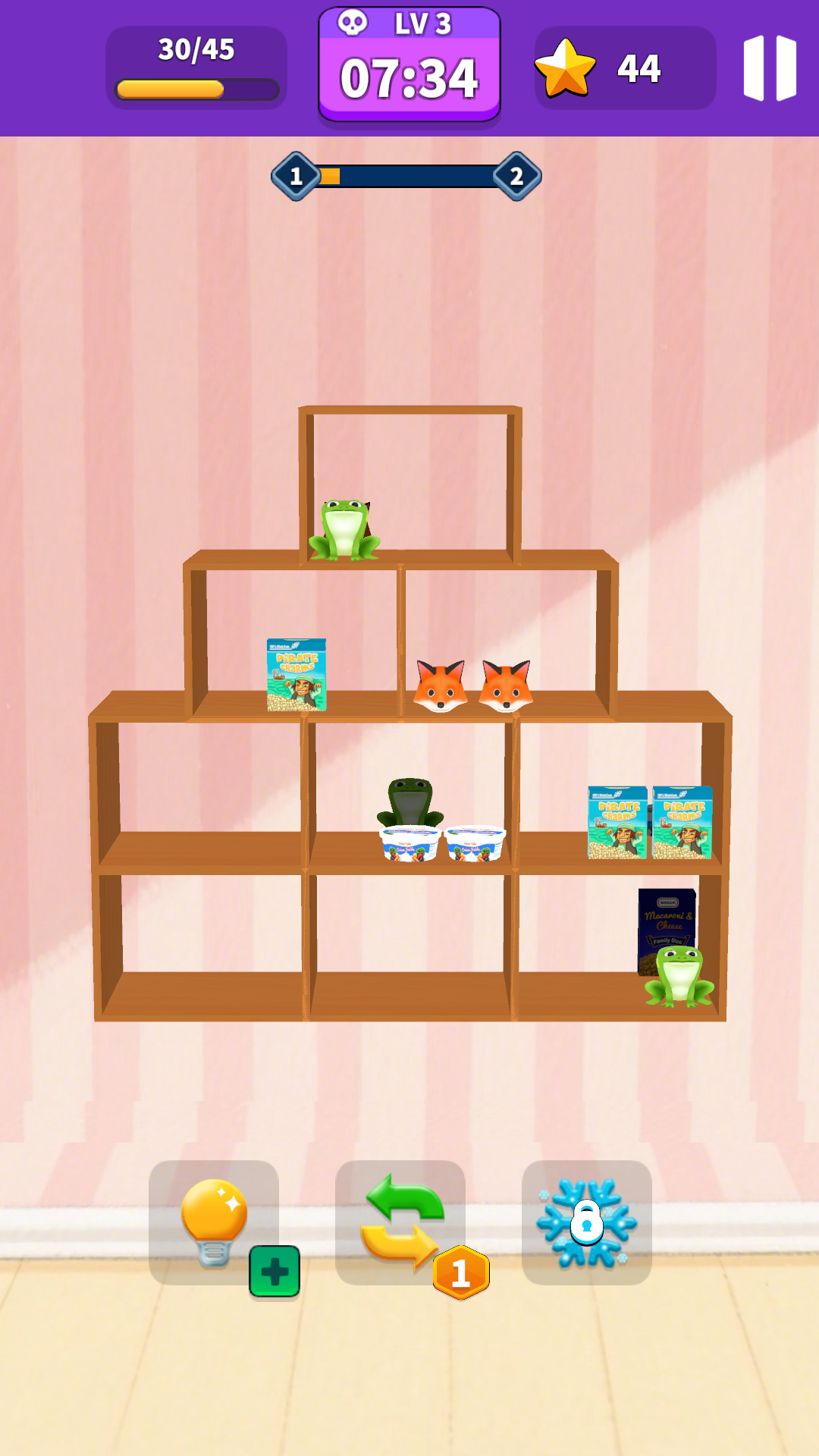Tap the locked snowflake freeze booster
Screen dimensions: 819x1456
[x=587, y=1222]
